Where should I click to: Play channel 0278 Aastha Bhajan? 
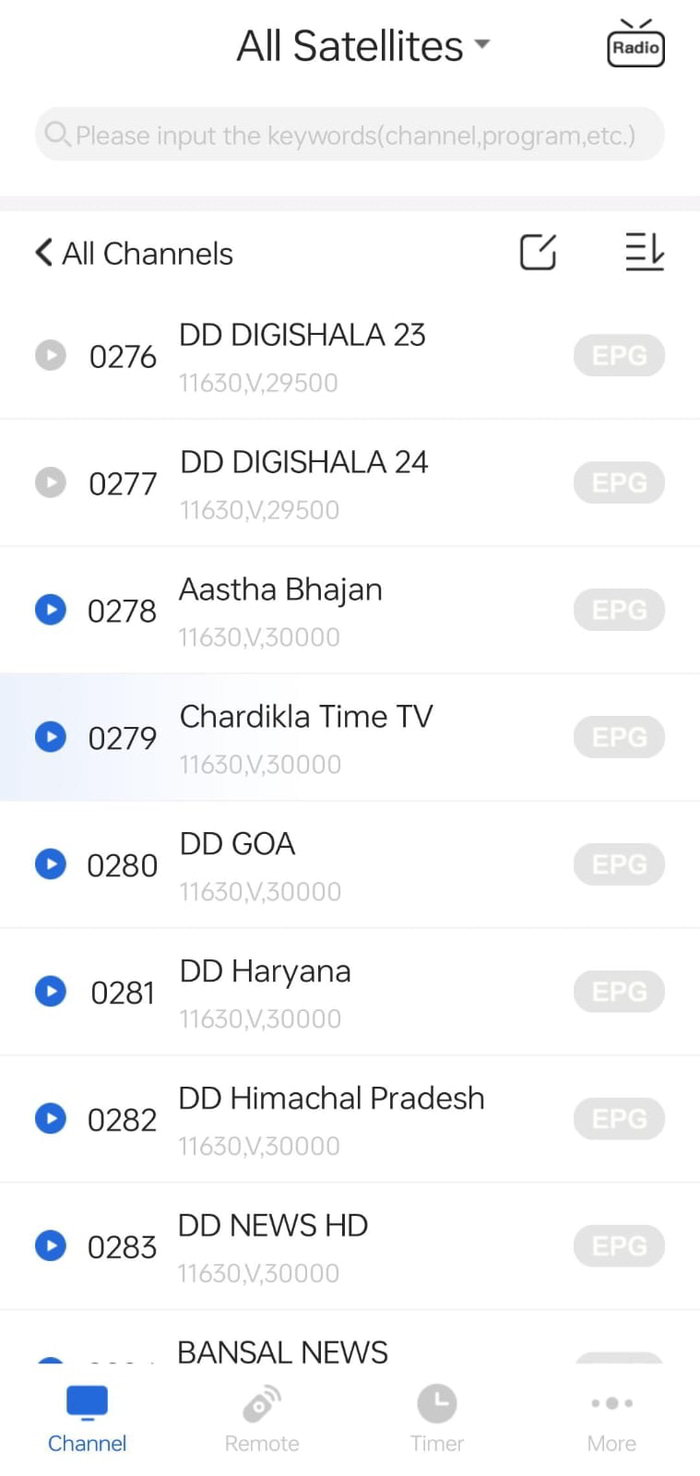(50, 609)
